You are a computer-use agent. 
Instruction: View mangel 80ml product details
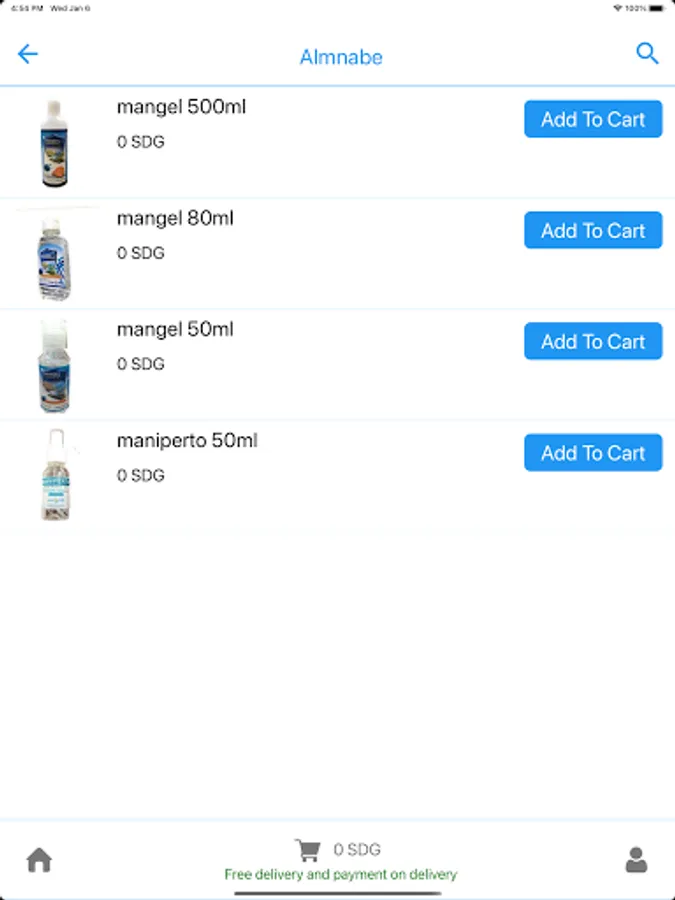tap(175, 219)
